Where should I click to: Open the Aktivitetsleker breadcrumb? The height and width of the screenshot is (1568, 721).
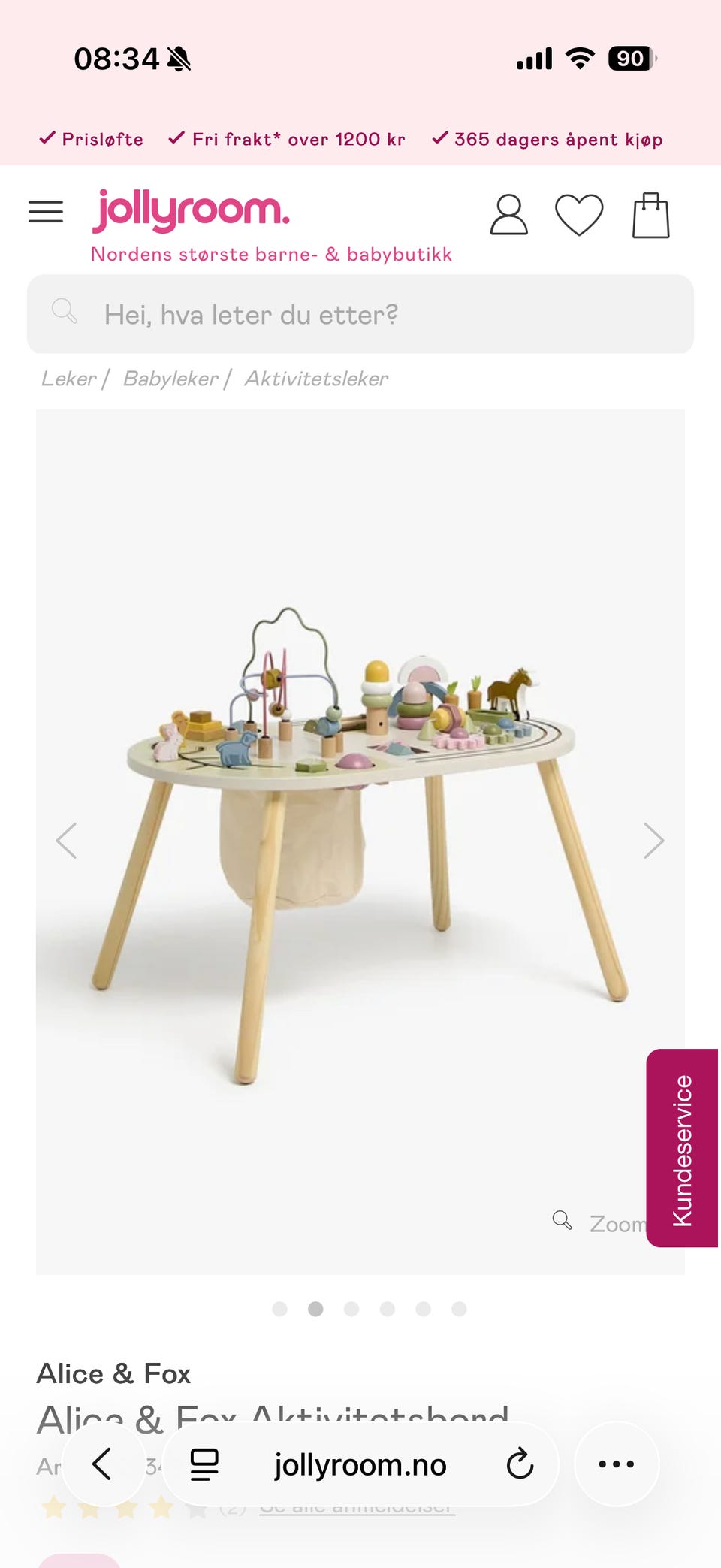point(316,379)
